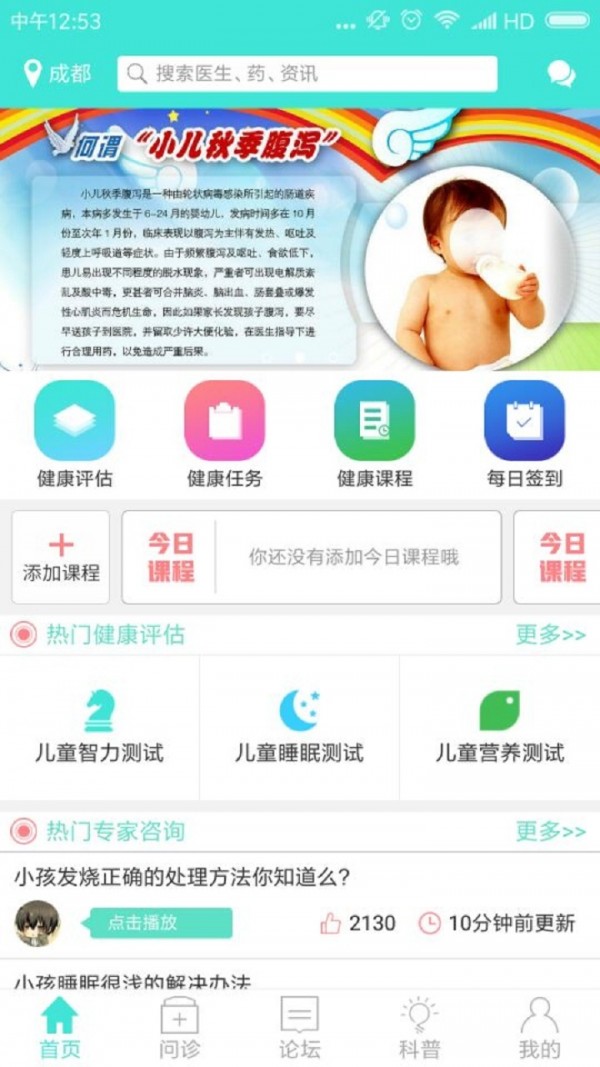Tap the 搜索医生、药、资讯 search box

coord(307,74)
